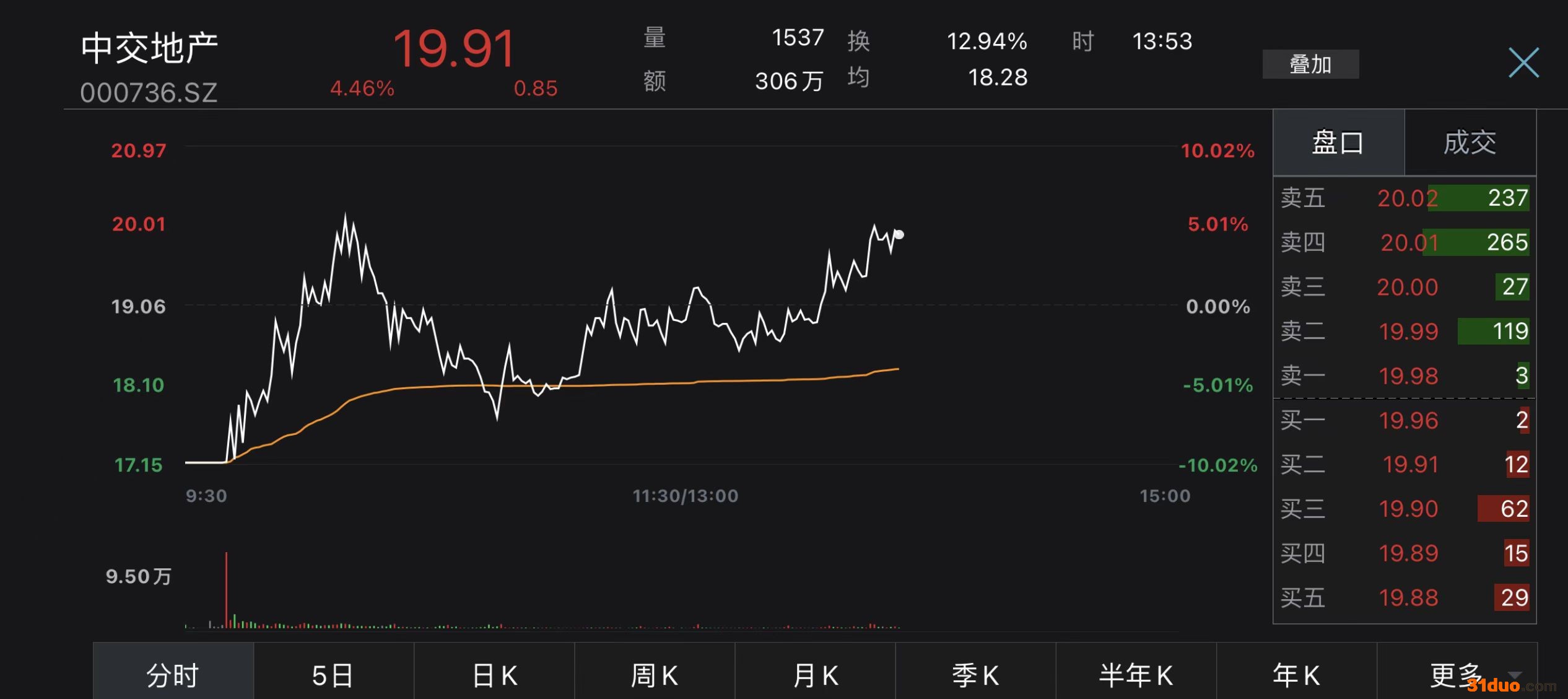Switch to the 成交 trades tab
The width and height of the screenshot is (1568, 699).
click(1470, 143)
